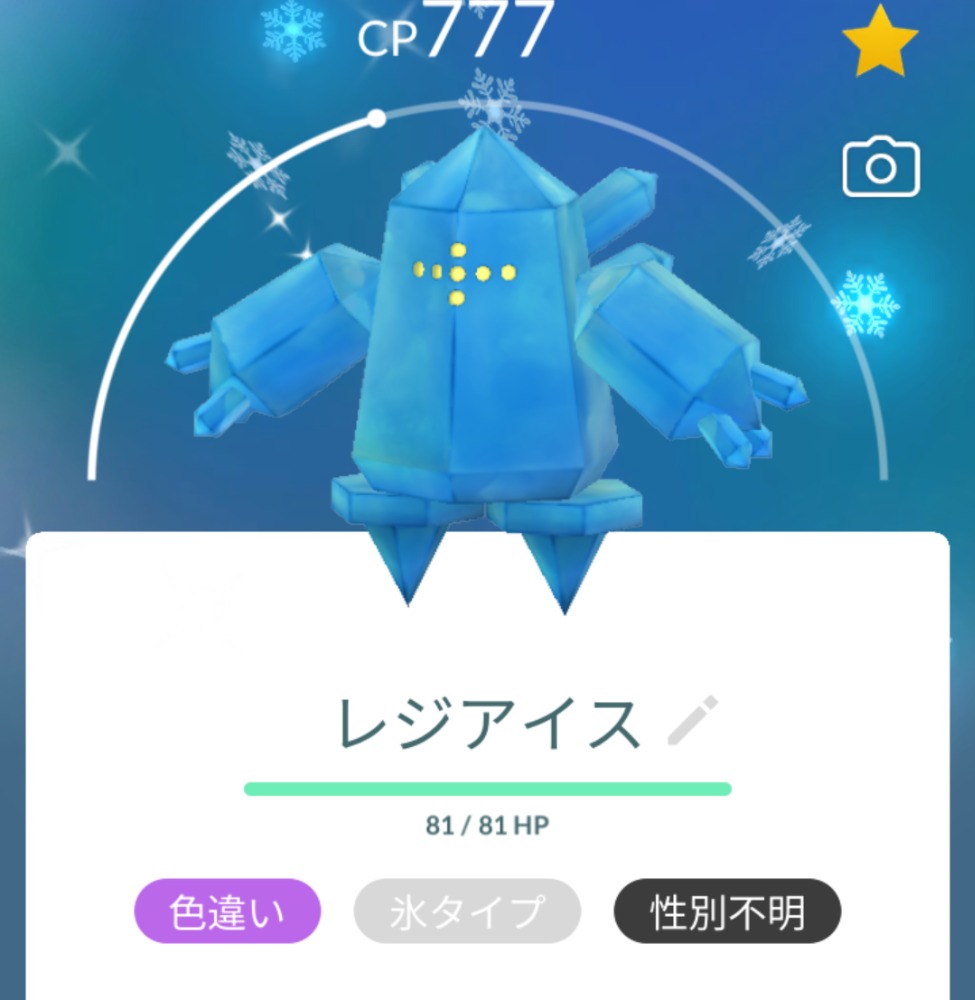The height and width of the screenshot is (1000, 975).
Task: Edit the レジアイス nickname with the pencil
Action: [x=692, y=723]
